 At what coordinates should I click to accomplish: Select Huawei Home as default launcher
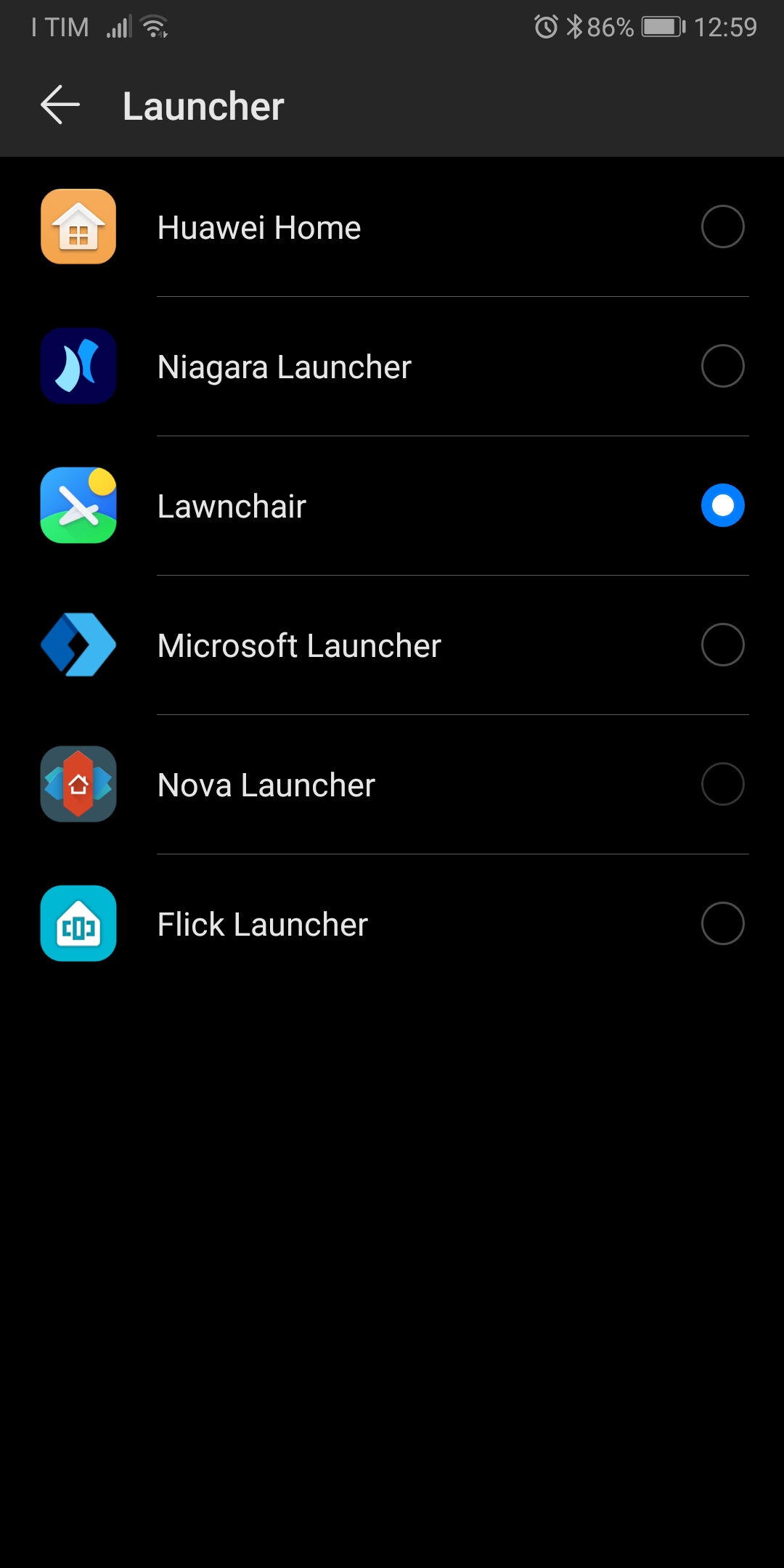pos(392,227)
